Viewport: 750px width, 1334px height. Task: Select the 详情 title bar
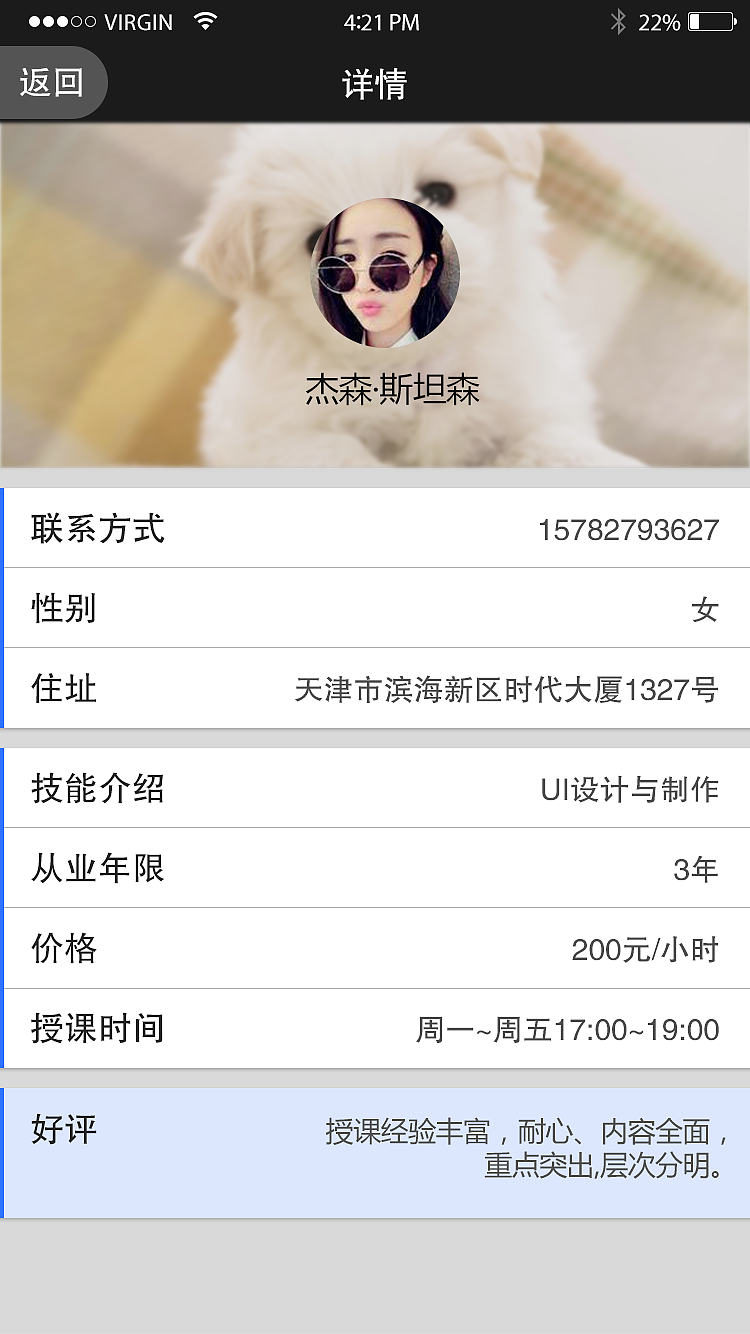point(375,85)
